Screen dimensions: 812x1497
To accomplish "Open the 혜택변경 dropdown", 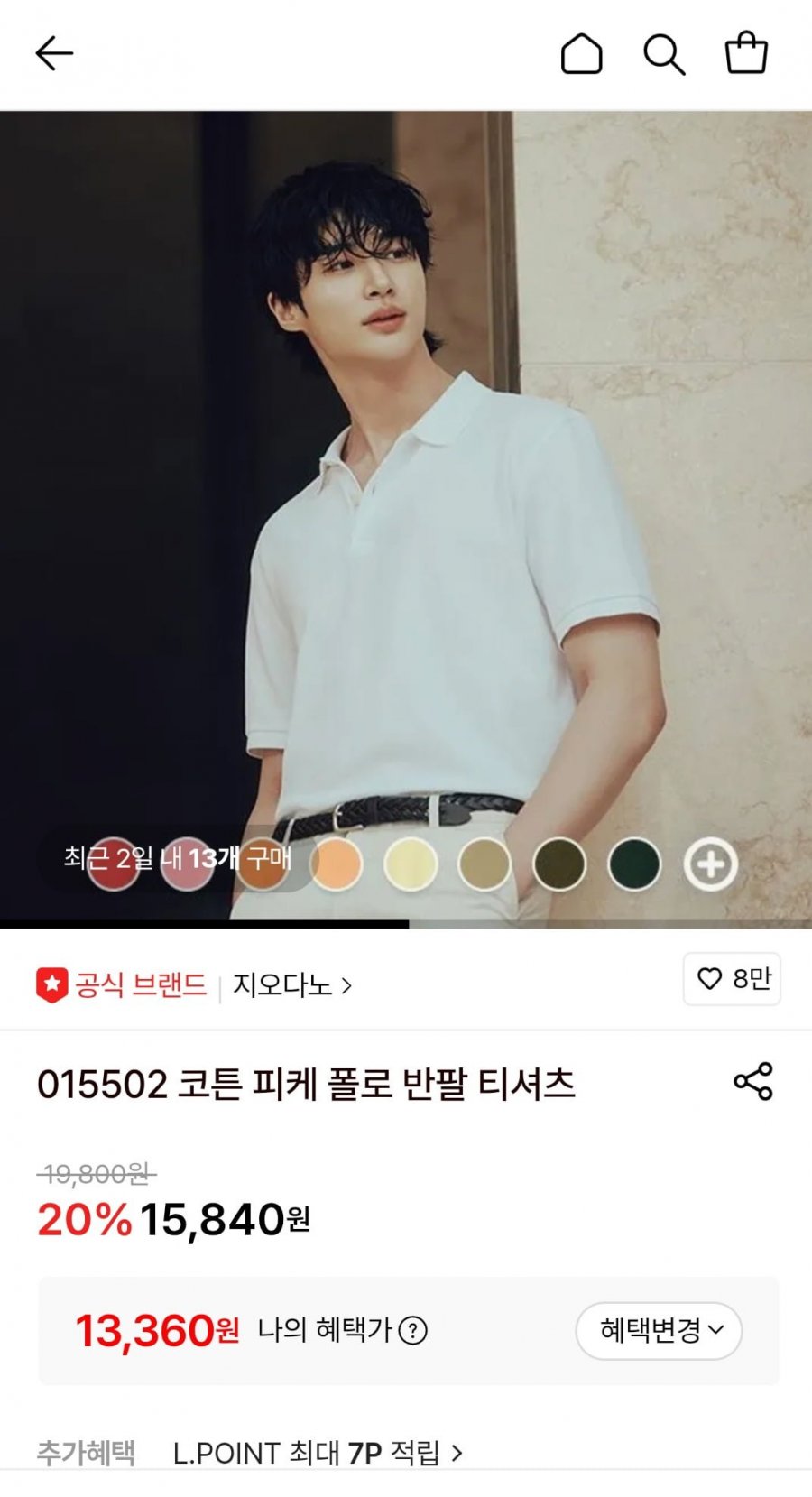I will pyautogui.click(x=658, y=1330).
